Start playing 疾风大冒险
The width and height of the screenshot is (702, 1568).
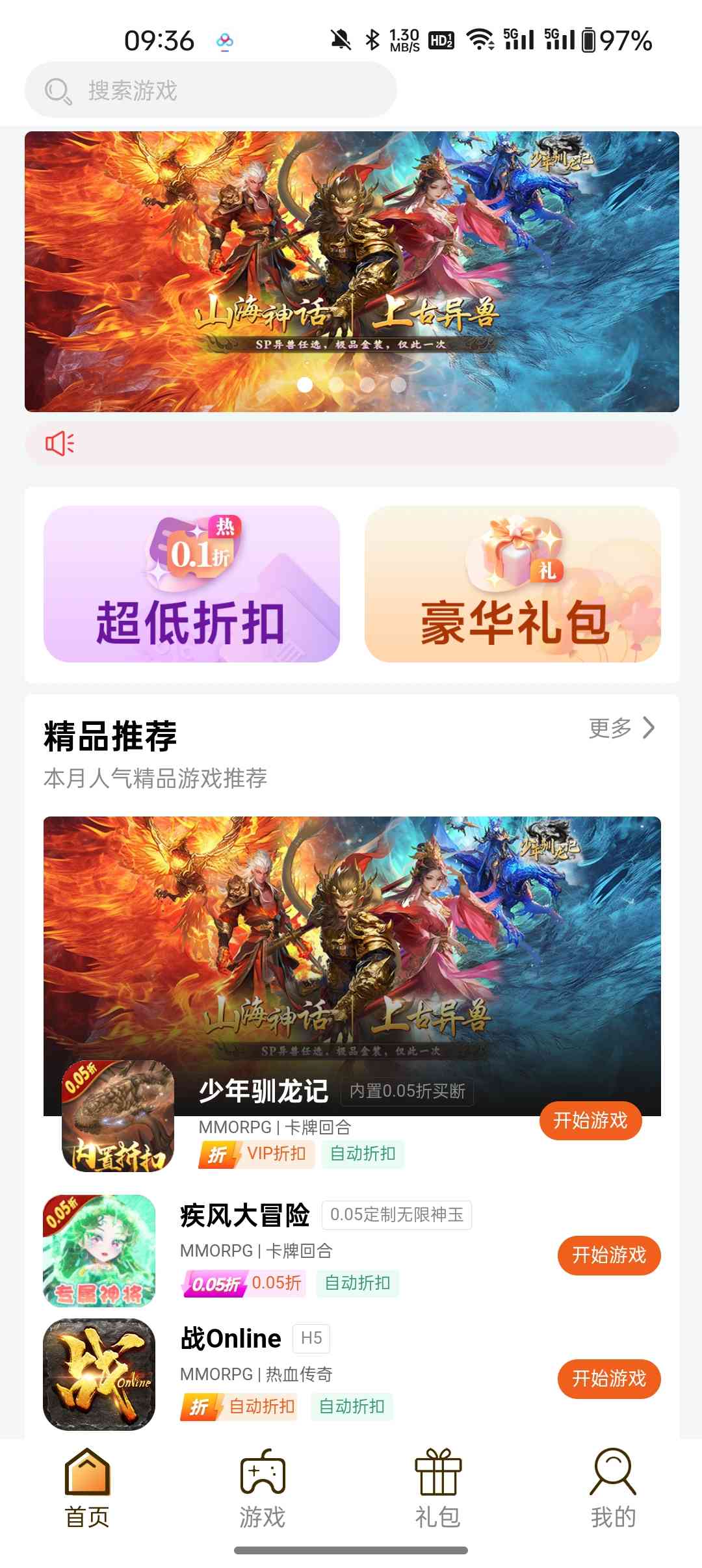[x=608, y=1255]
